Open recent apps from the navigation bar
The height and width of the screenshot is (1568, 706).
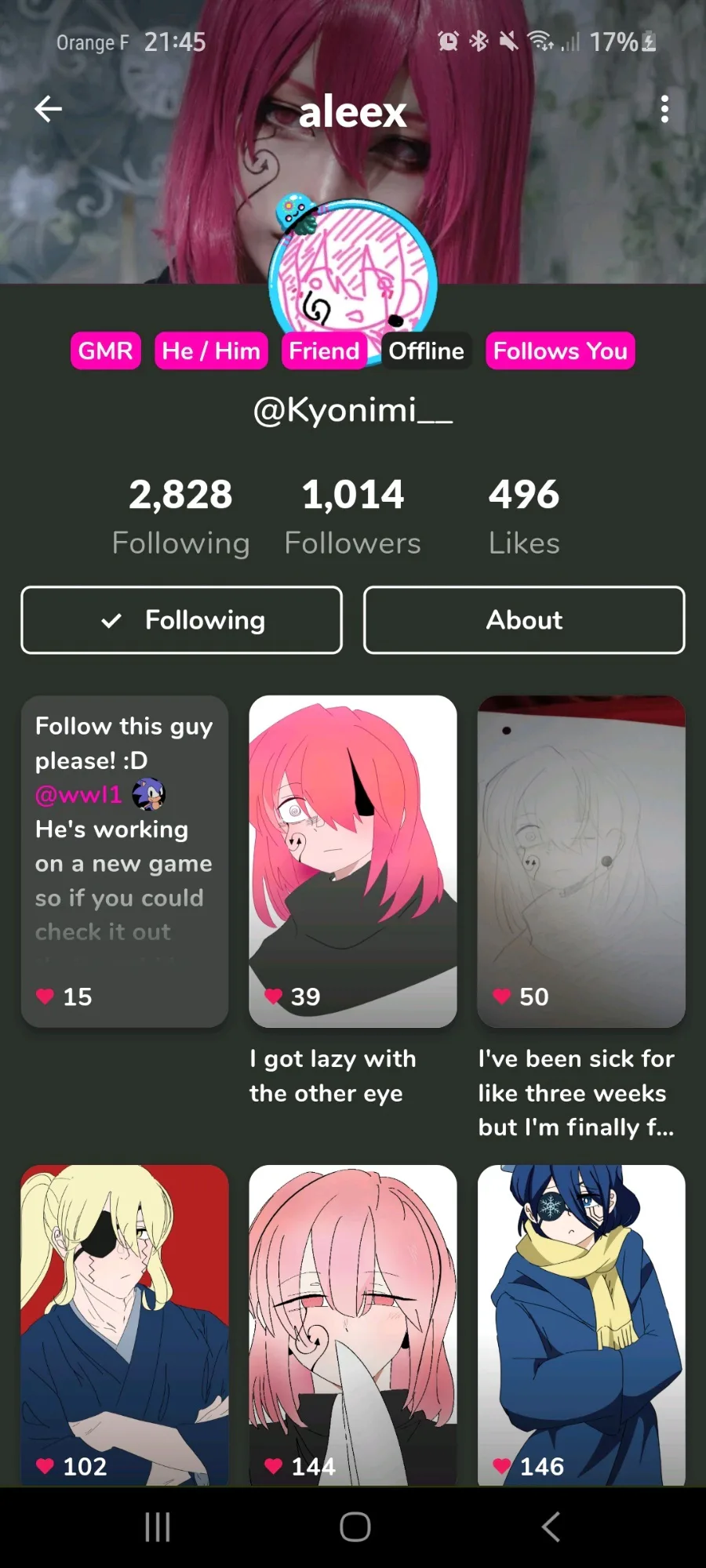tap(158, 1526)
